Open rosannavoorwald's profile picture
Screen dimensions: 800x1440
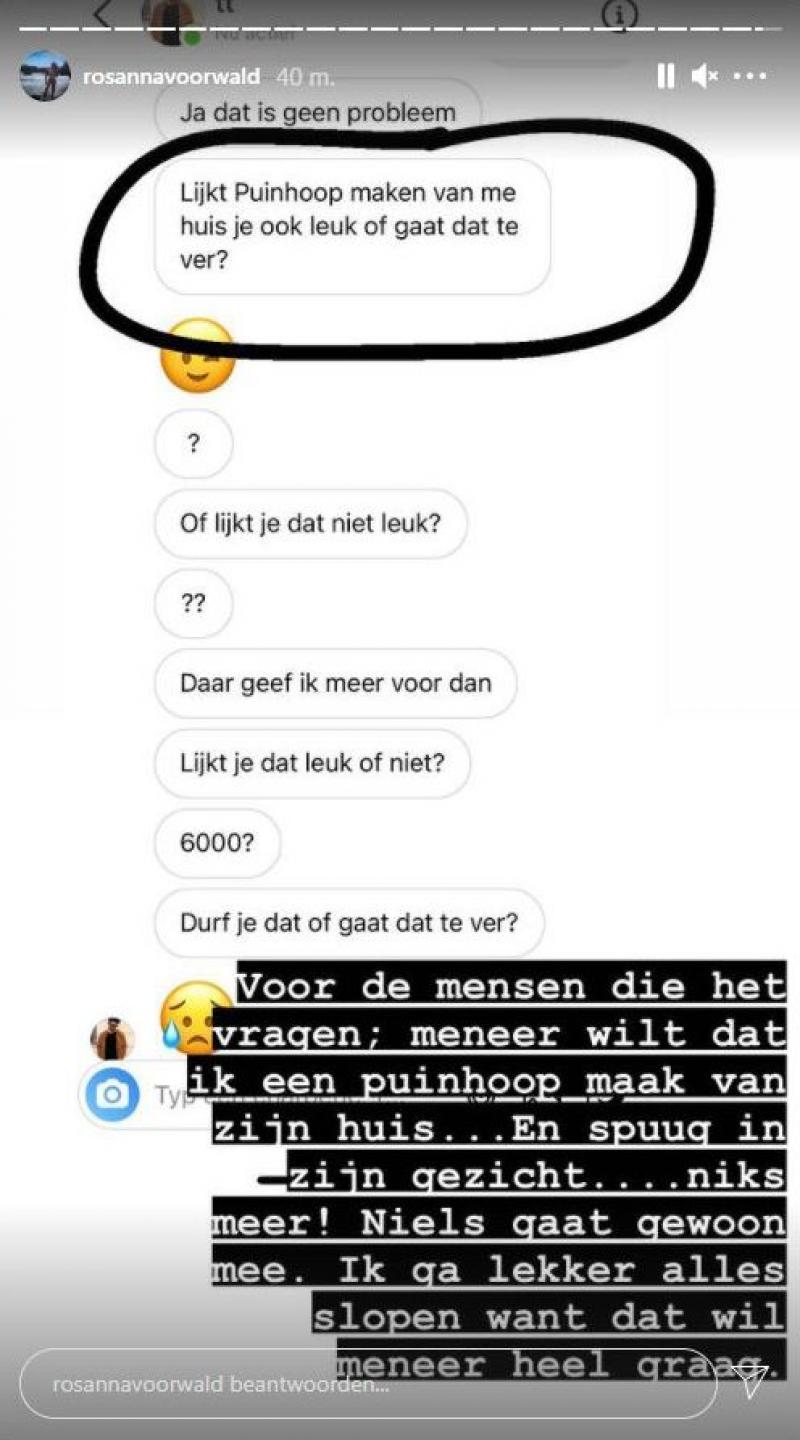click(45, 76)
